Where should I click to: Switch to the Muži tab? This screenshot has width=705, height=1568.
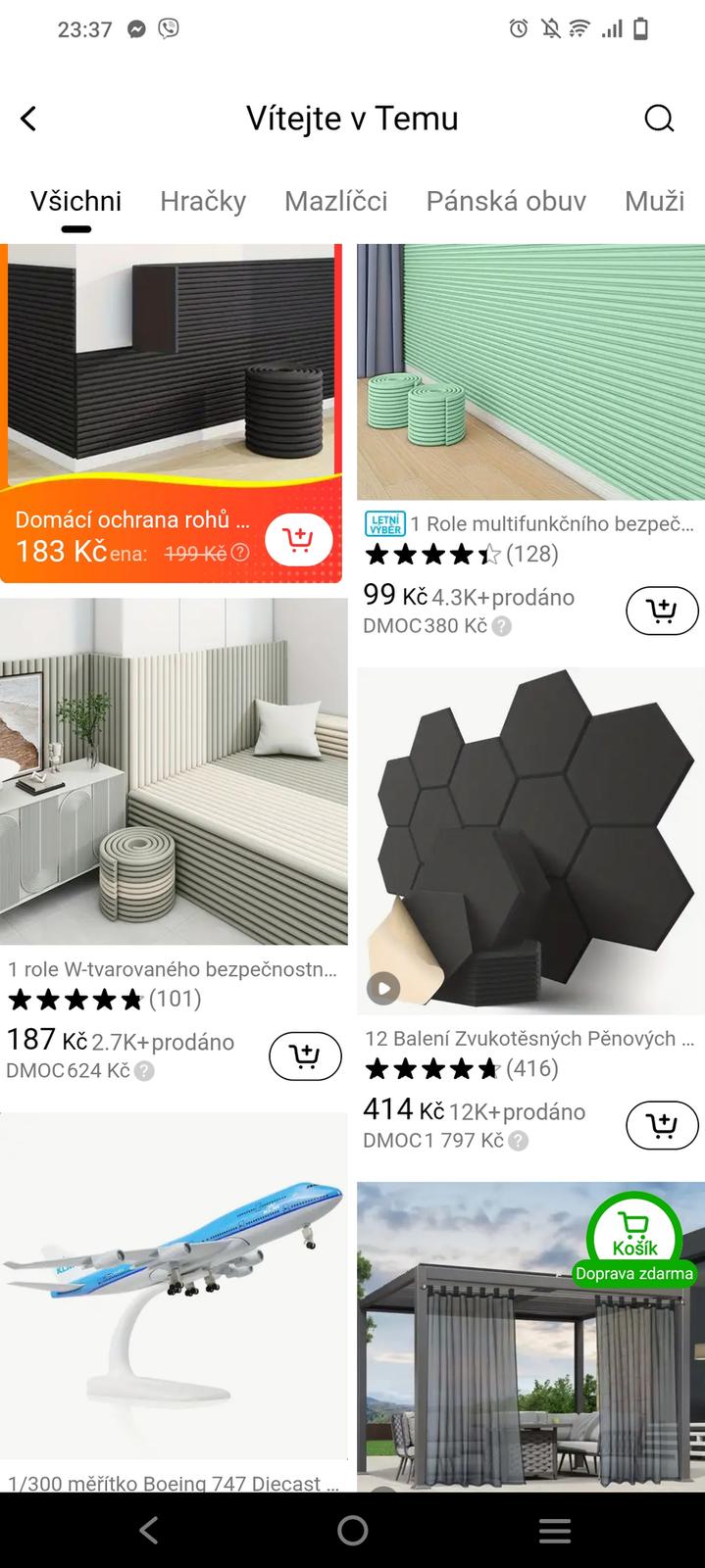(x=654, y=201)
